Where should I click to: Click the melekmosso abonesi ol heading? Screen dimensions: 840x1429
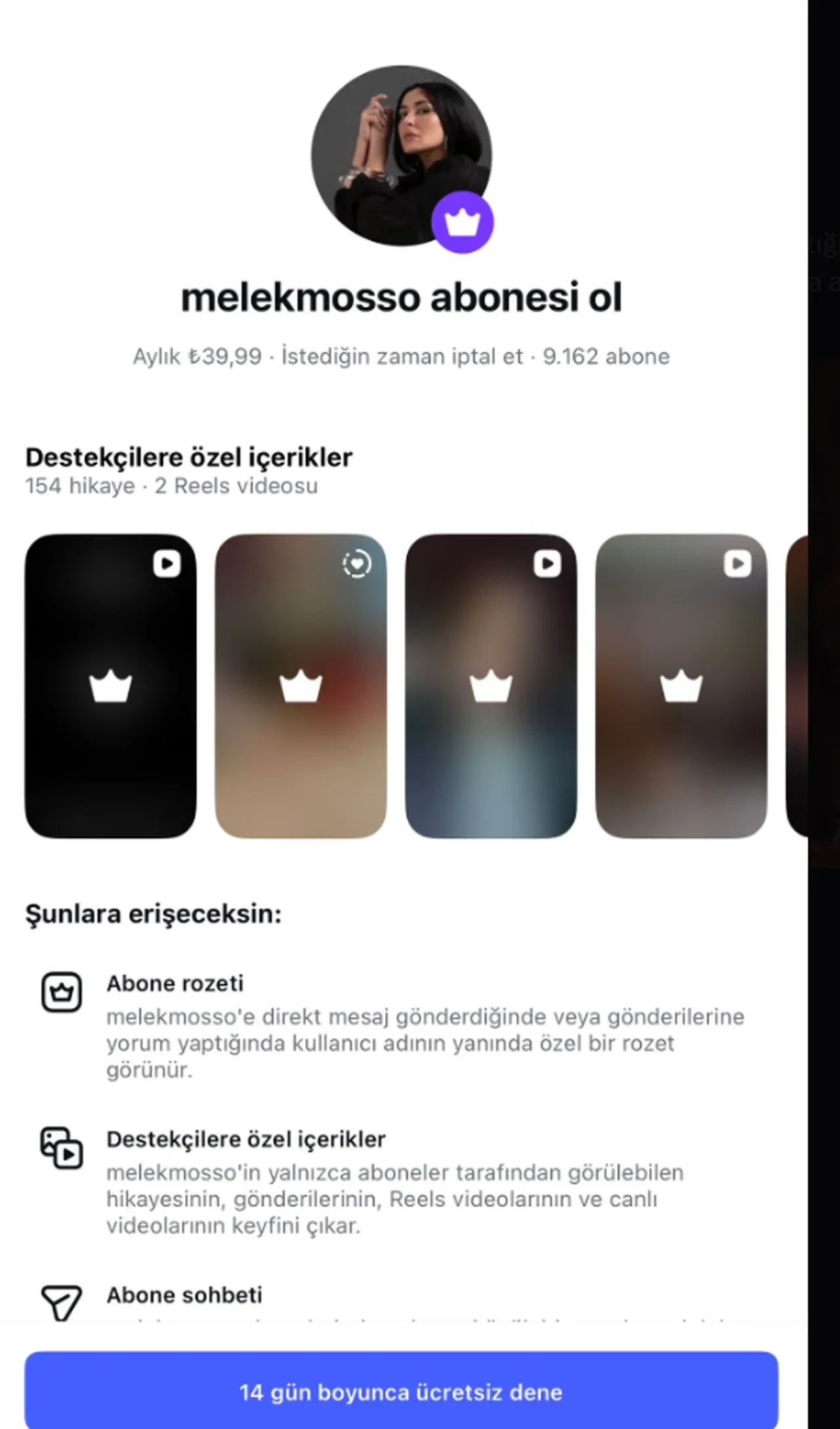coord(403,297)
